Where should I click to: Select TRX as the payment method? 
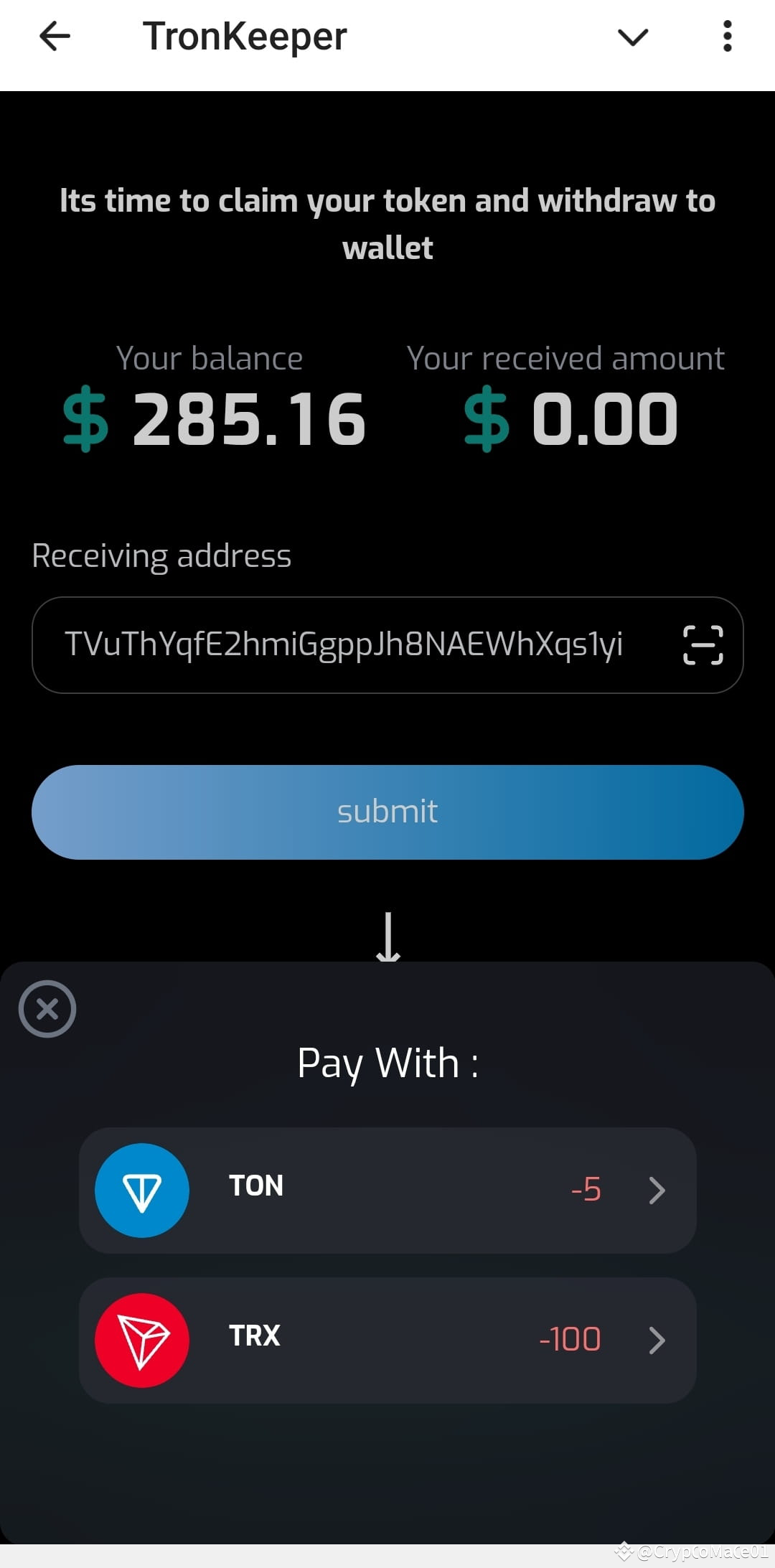click(387, 1340)
